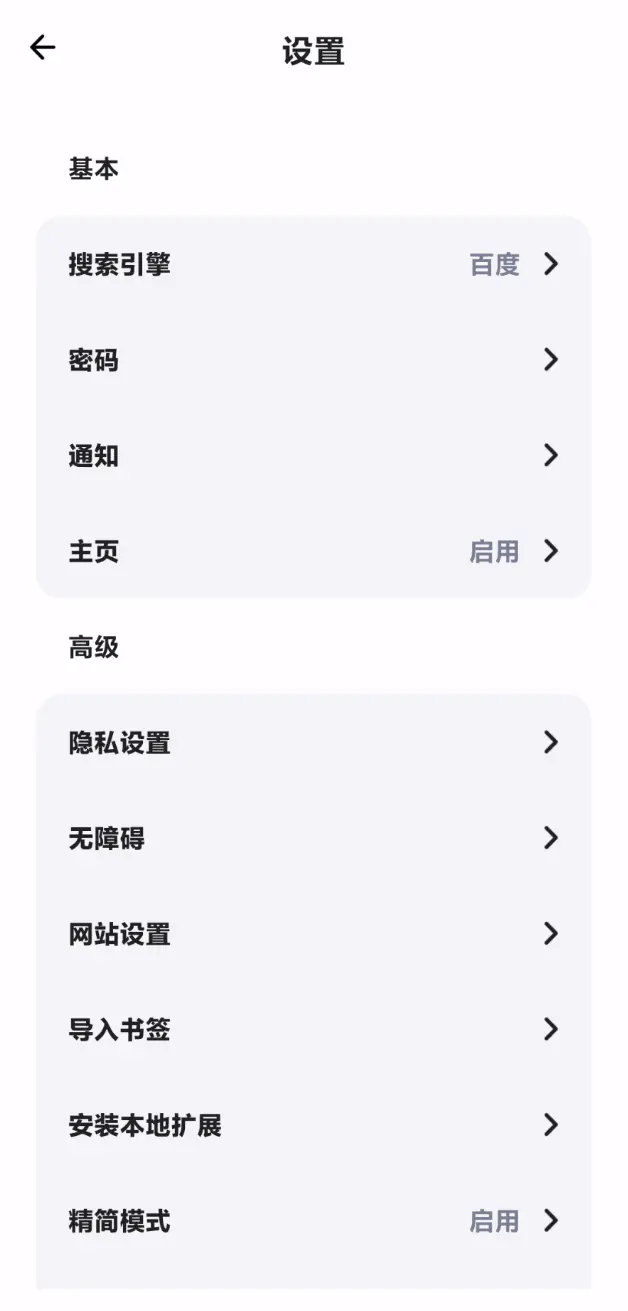Open the 精简模式 lite mode setting
This screenshot has width=628, height=1311.
click(313, 1221)
